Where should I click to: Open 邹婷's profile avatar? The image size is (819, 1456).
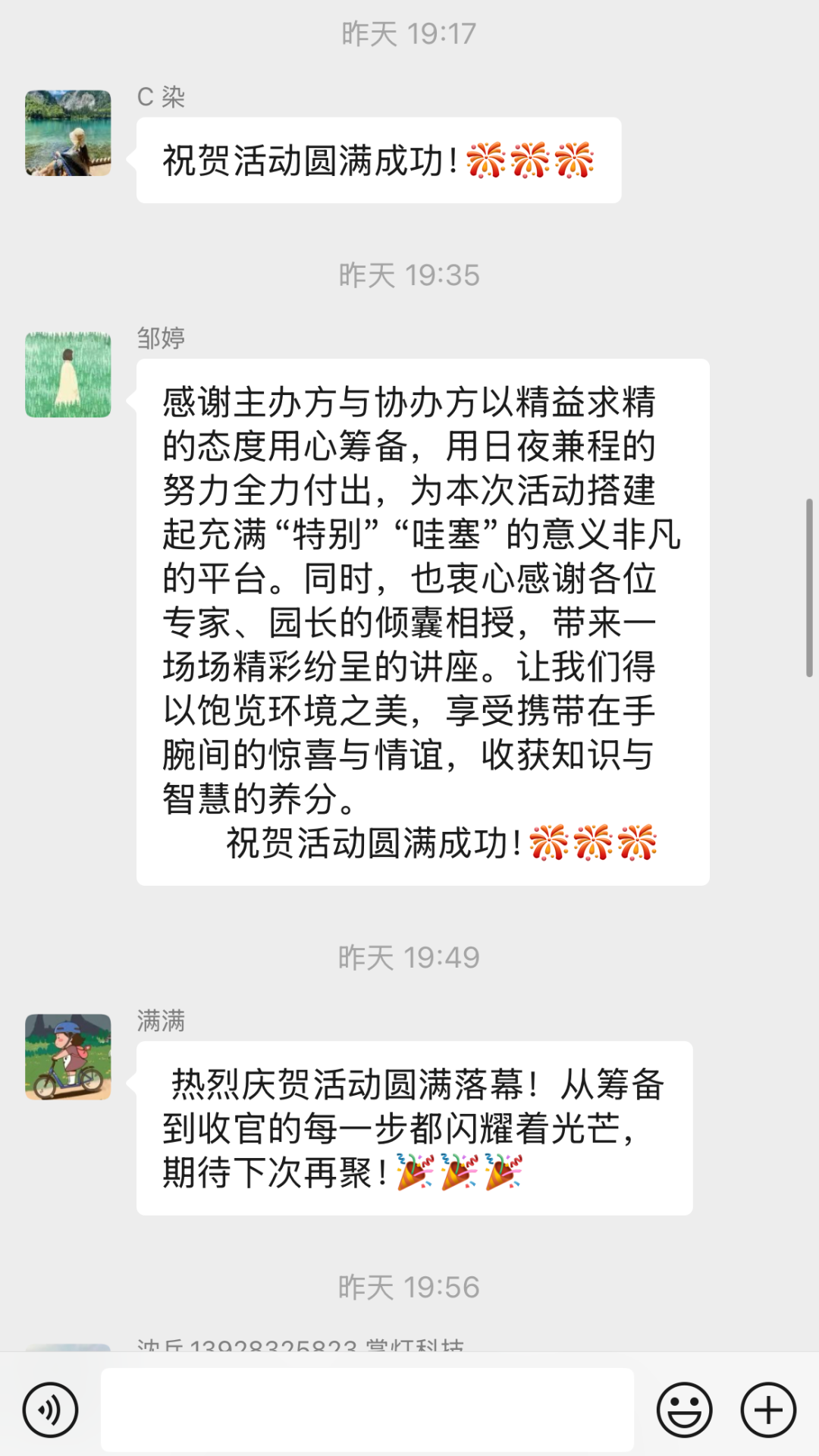pyautogui.click(x=68, y=375)
